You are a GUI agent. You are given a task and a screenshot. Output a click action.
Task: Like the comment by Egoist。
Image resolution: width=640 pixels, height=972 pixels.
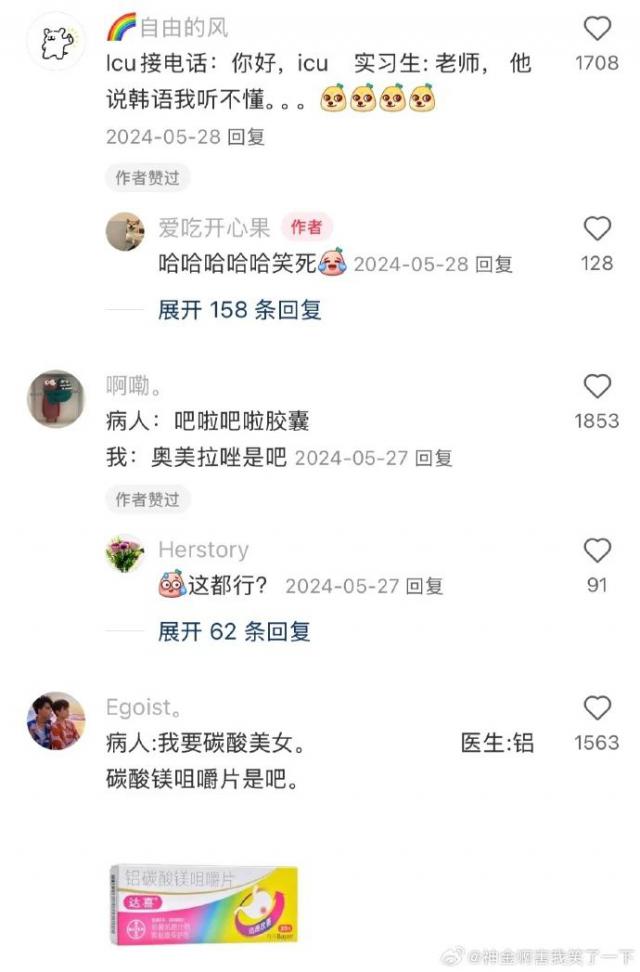click(x=597, y=710)
